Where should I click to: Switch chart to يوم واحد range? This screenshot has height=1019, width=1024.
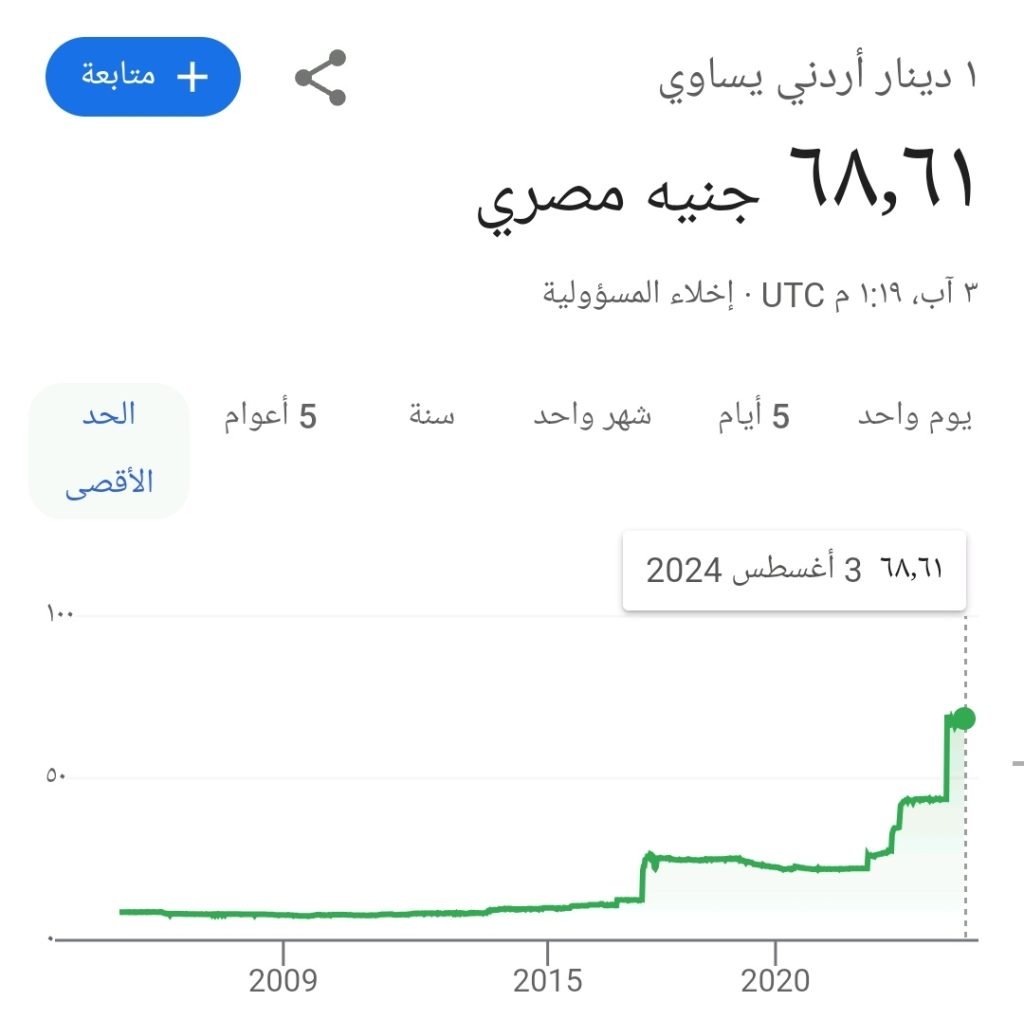[915, 417]
